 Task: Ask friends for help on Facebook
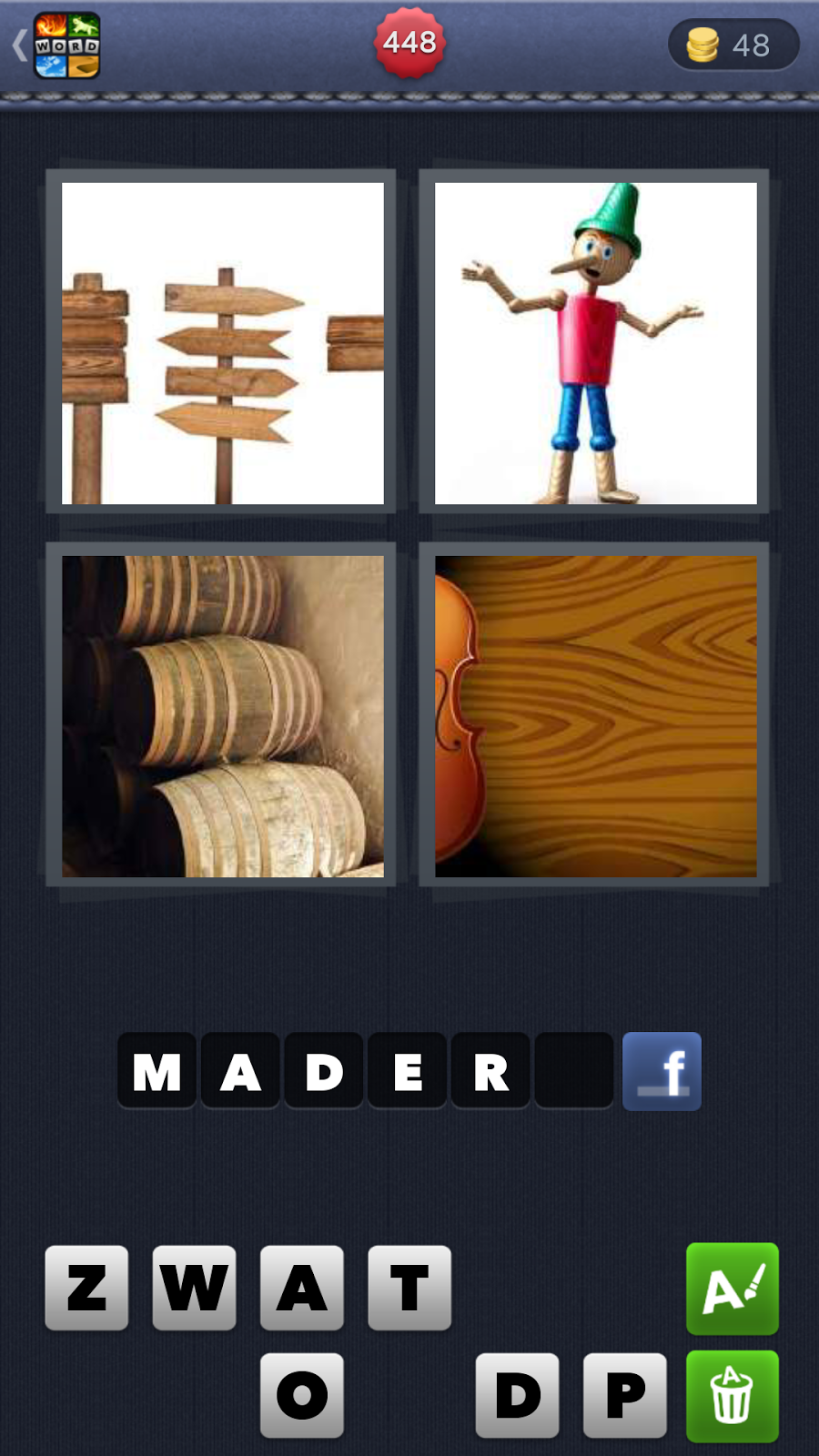662,1071
